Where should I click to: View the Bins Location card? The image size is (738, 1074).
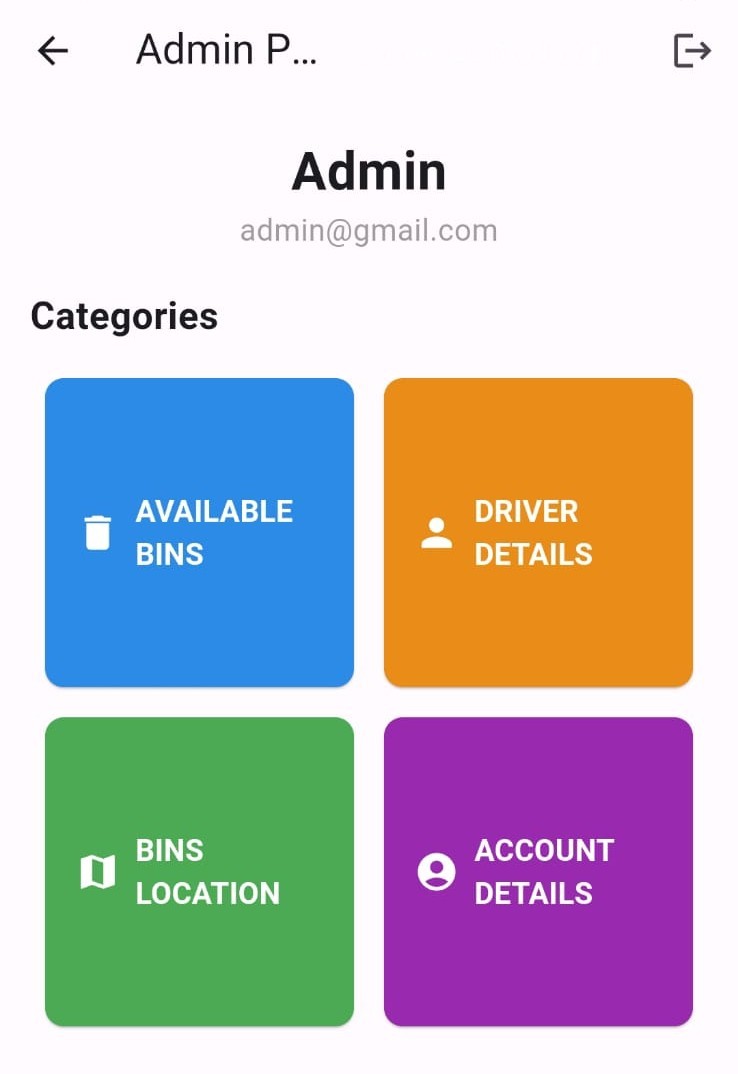(199, 871)
